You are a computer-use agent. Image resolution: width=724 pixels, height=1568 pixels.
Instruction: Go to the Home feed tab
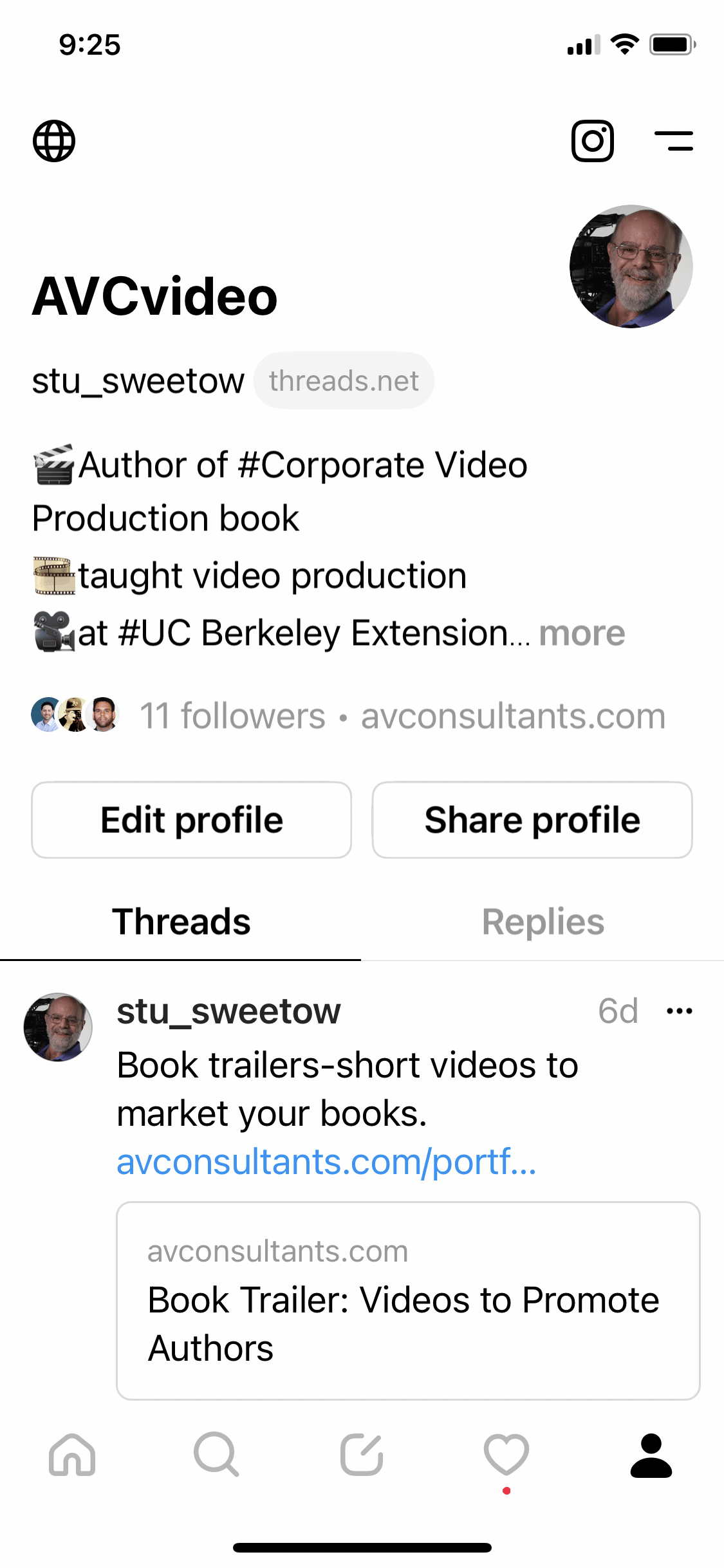(x=72, y=1455)
